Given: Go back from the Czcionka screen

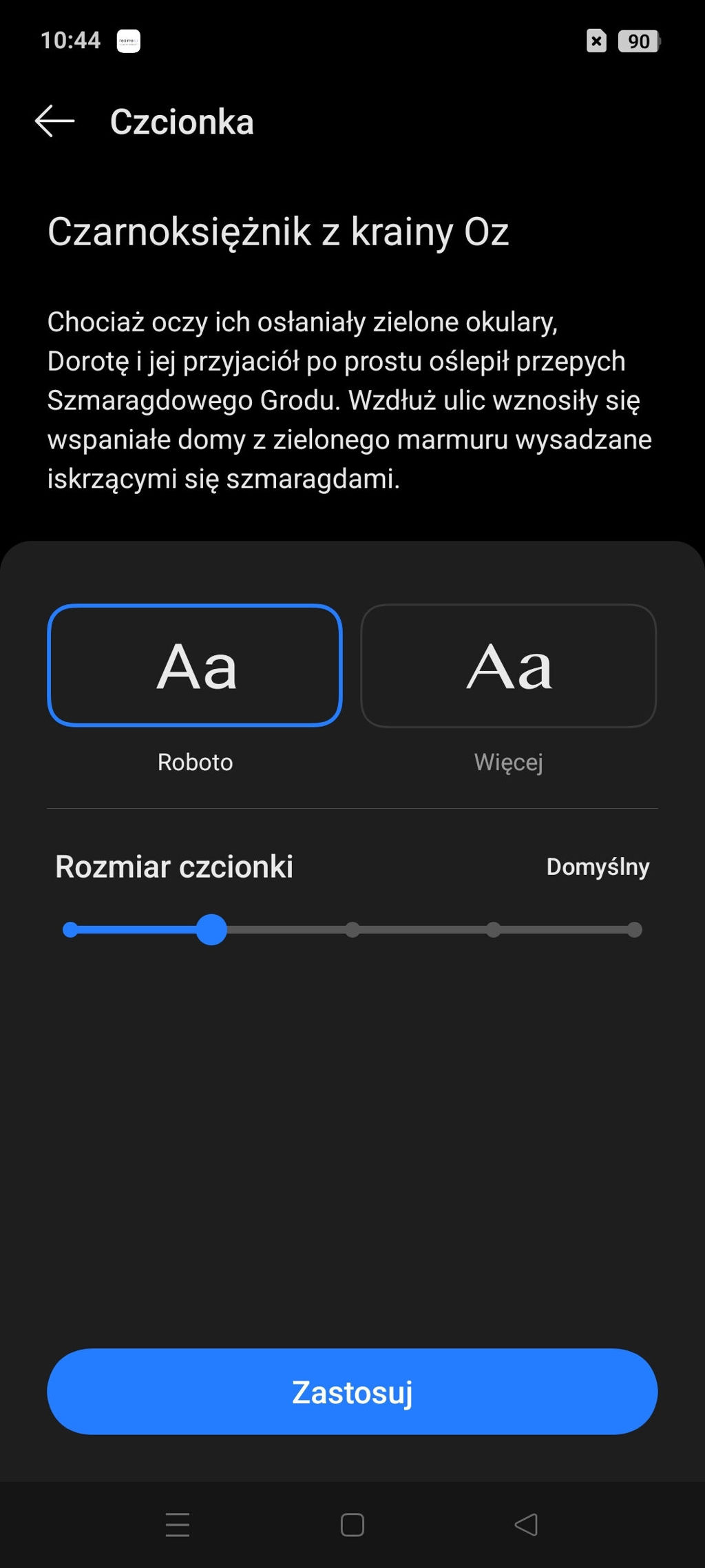Looking at the screenshot, I should 54,121.
